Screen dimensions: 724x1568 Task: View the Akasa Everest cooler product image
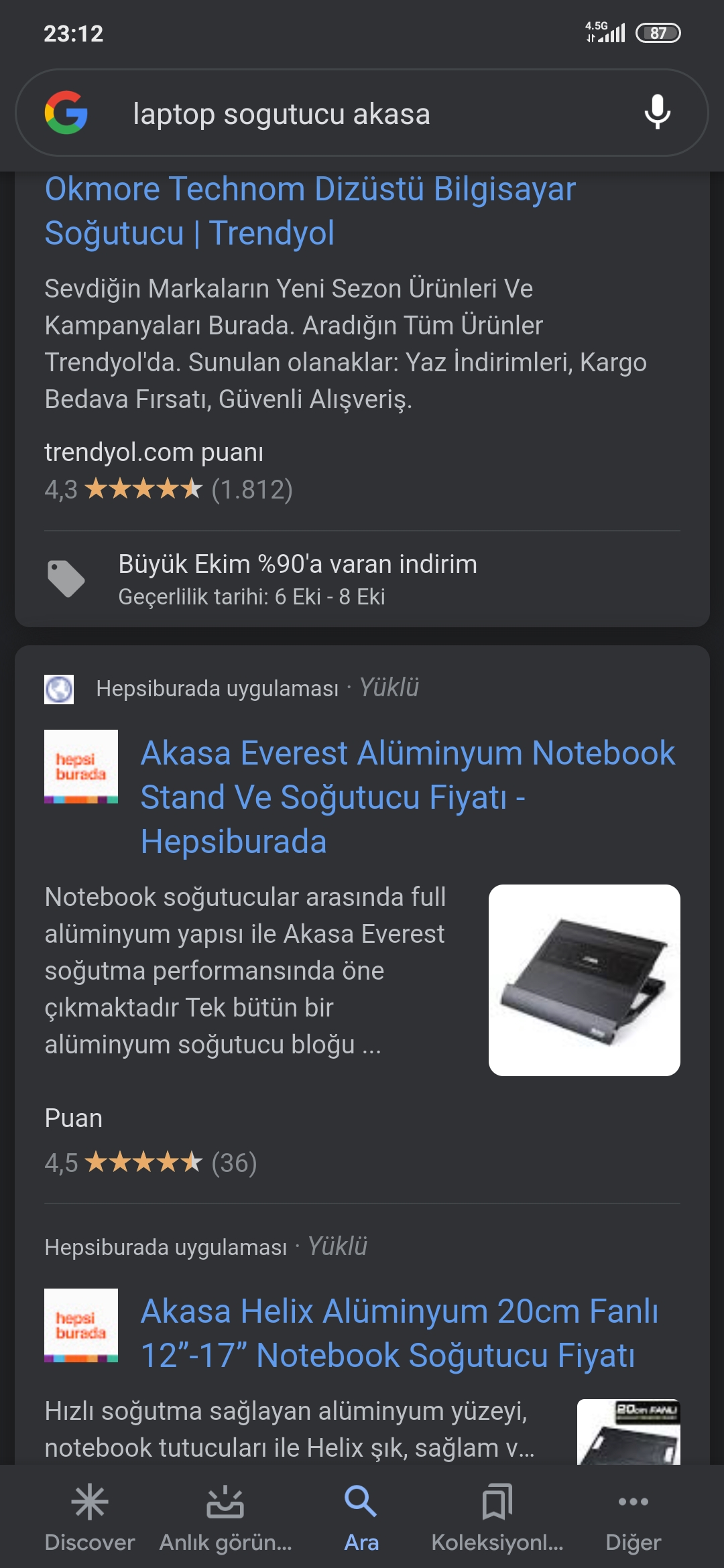(584, 980)
